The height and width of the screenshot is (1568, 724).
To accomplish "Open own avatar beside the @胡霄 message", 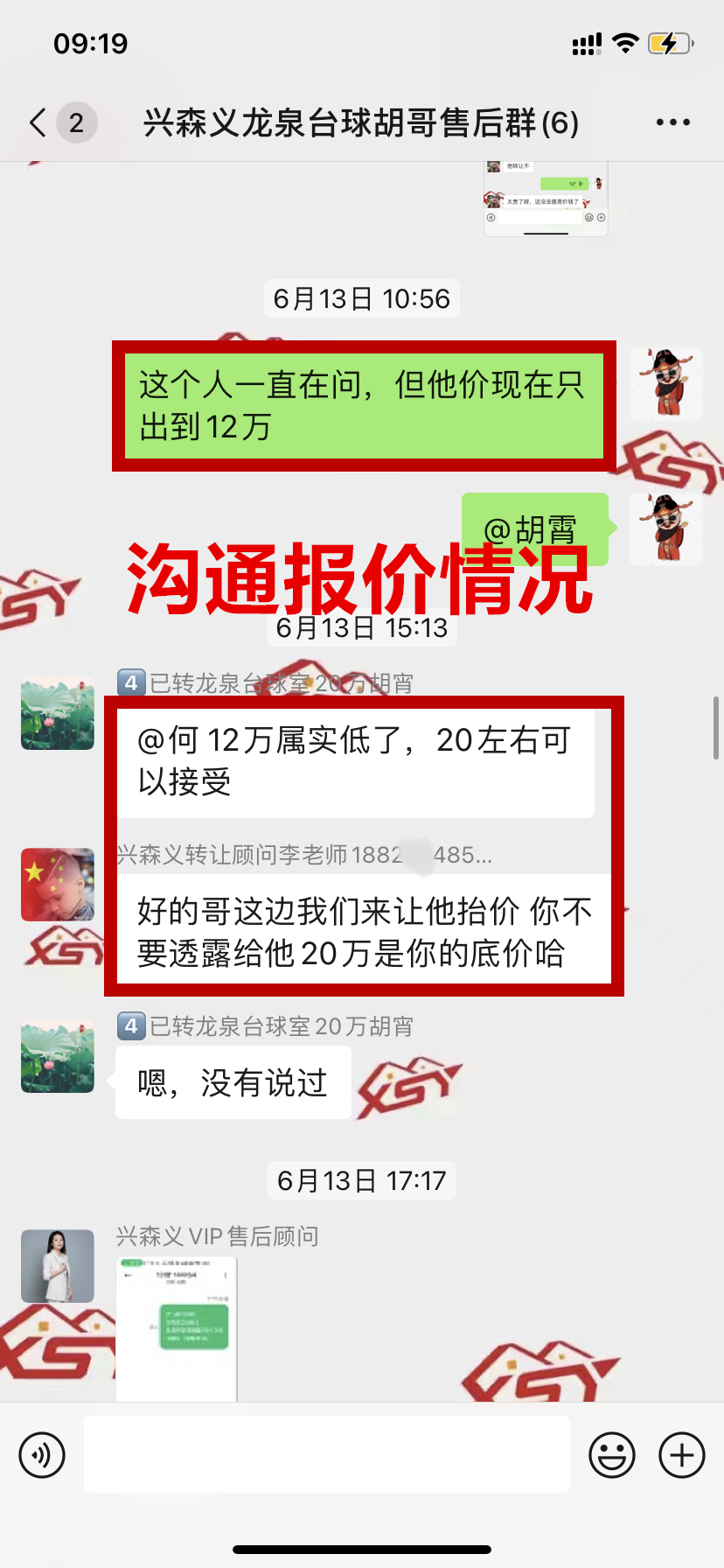I will 666,529.
